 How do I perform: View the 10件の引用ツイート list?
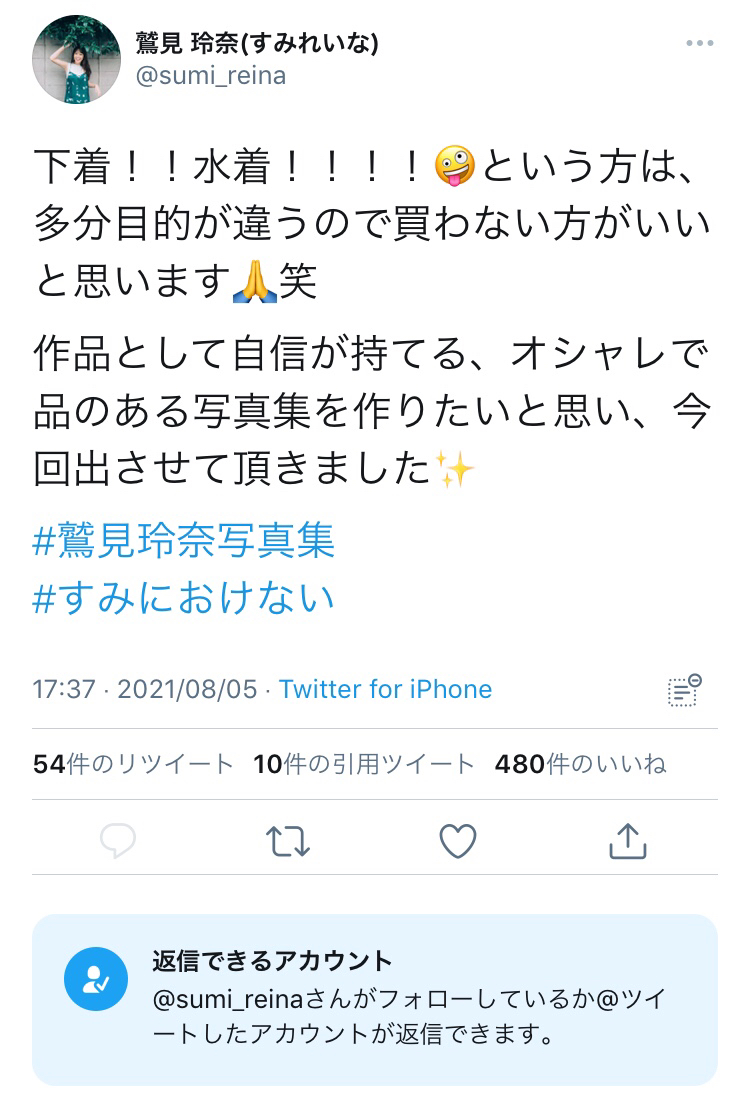pyautogui.click(x=364, y=765)
